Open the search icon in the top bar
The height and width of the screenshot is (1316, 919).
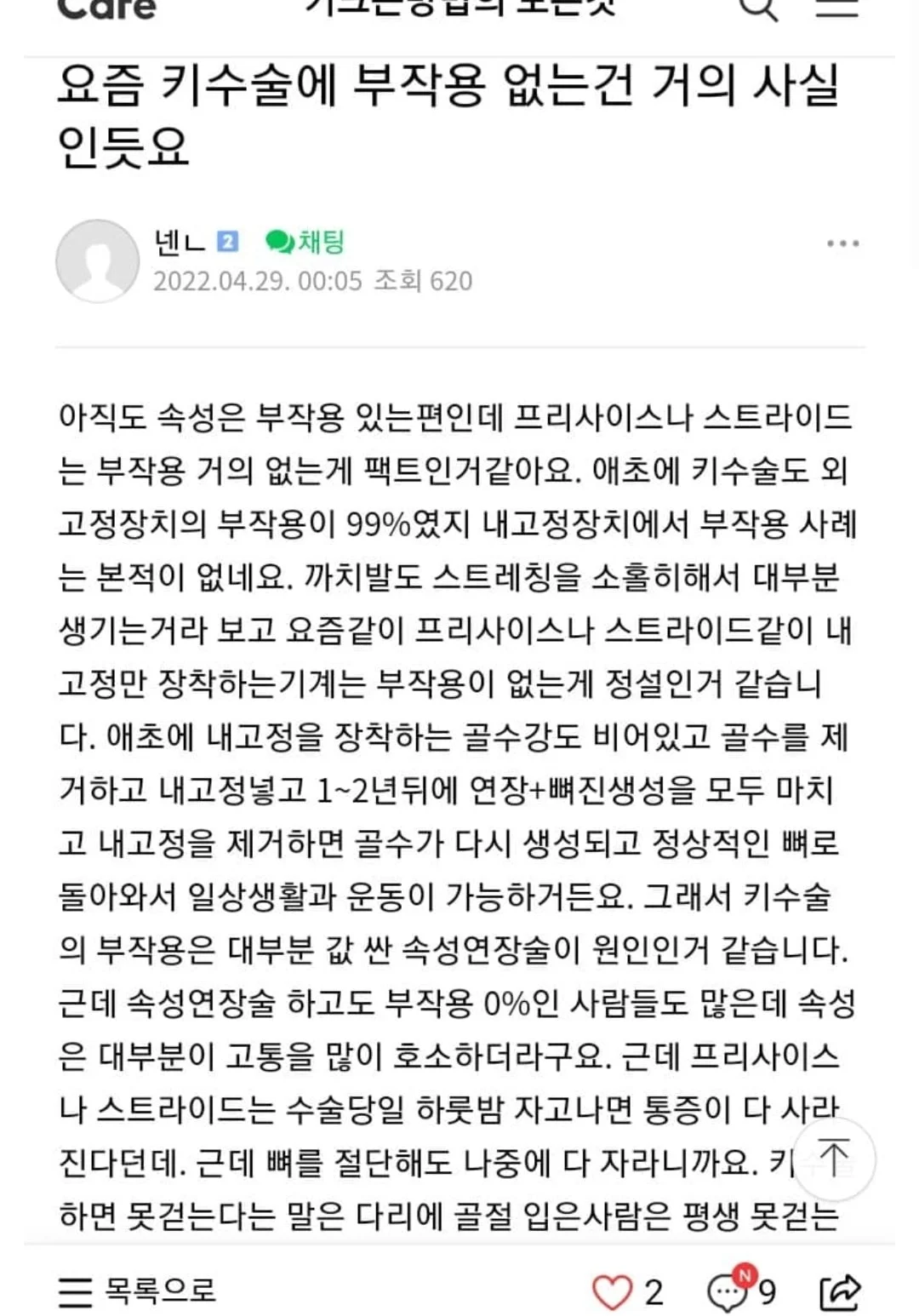coord(756,8)
